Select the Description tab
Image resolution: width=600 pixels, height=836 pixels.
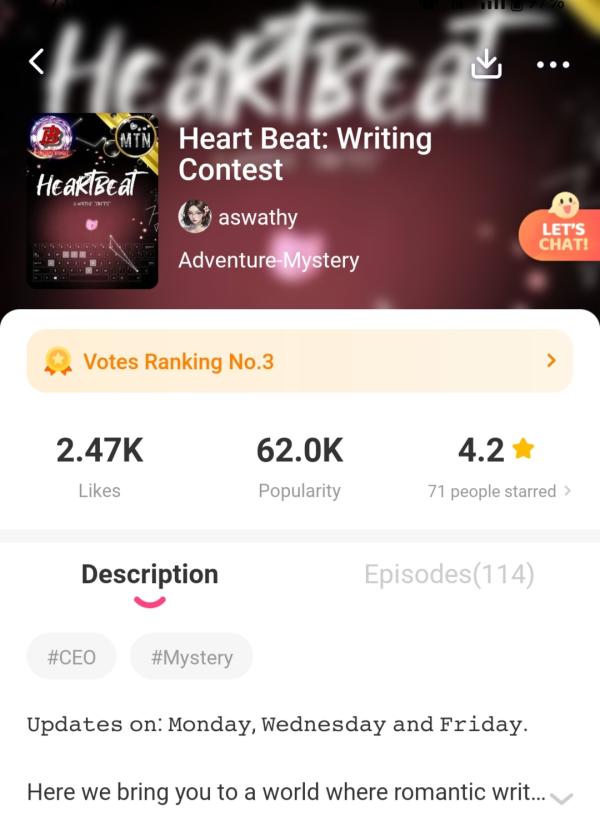pyautogui.click(x=149, y=575)
